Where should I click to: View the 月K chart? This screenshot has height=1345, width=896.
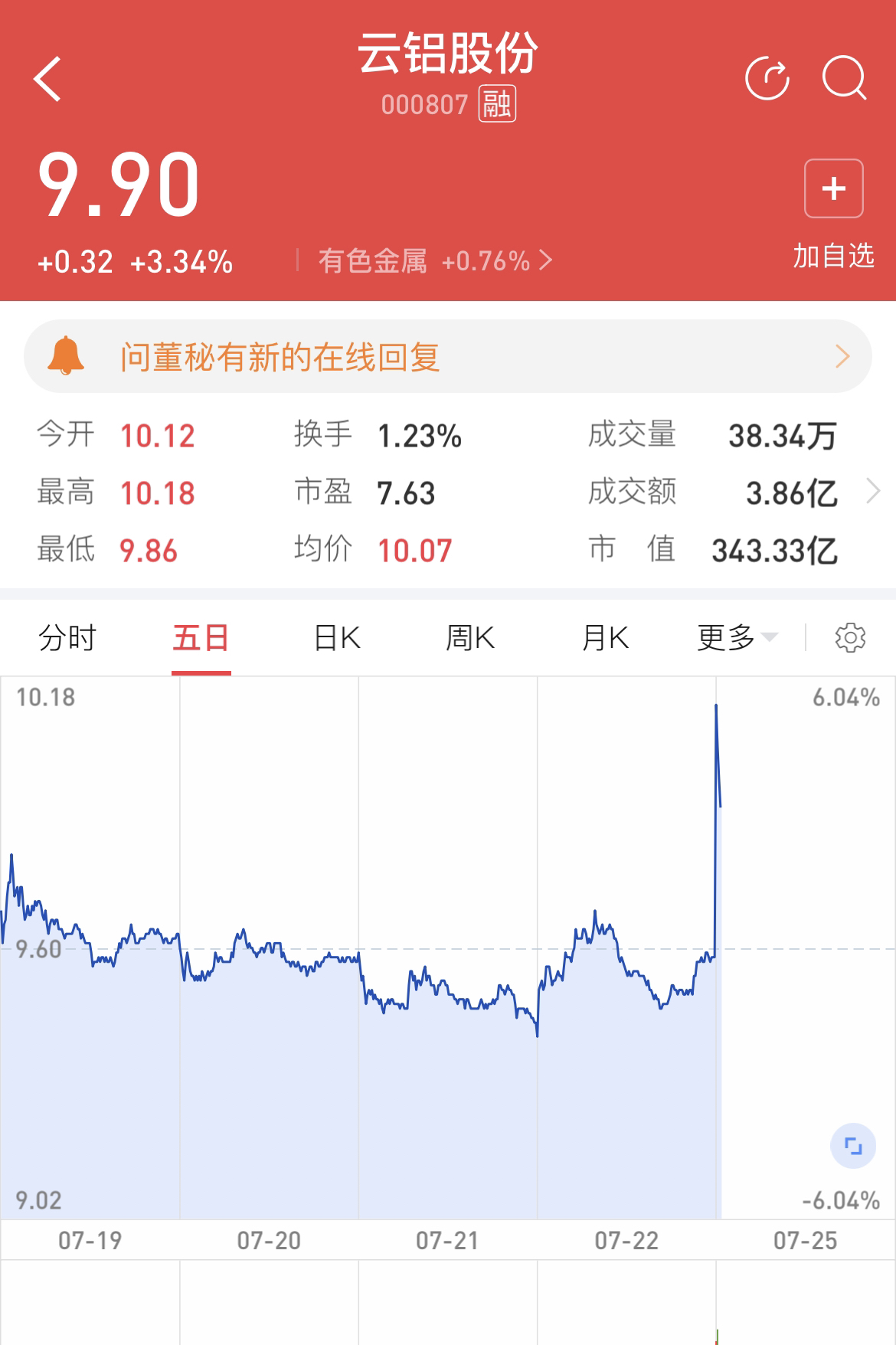(605, 637)
